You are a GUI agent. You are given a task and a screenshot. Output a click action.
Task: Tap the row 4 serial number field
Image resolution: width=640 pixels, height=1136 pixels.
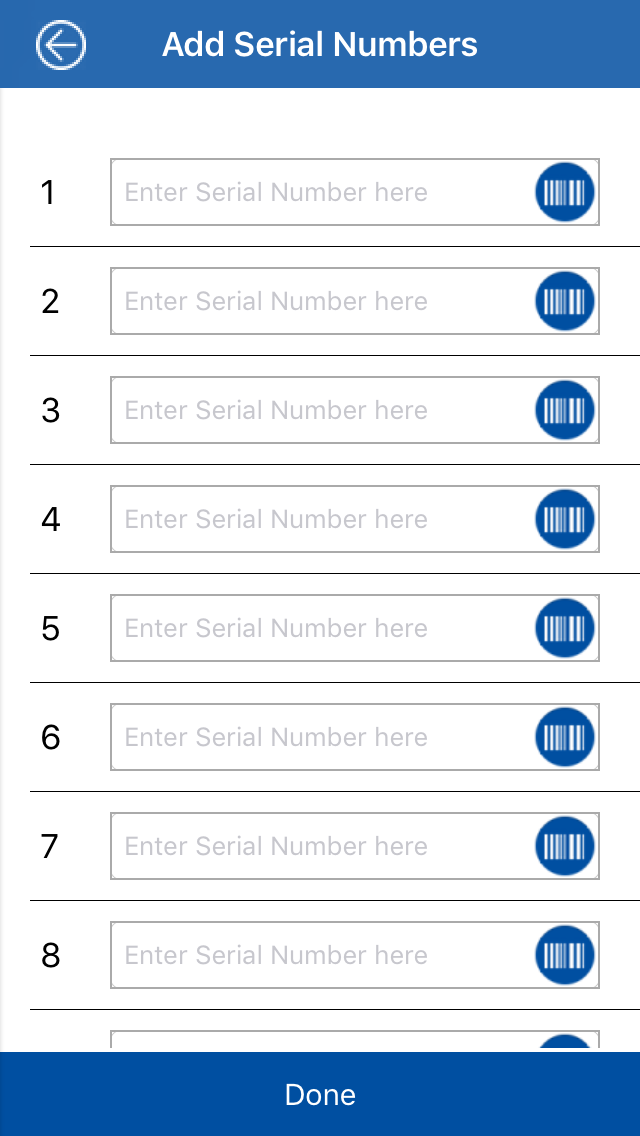[320, 519]
